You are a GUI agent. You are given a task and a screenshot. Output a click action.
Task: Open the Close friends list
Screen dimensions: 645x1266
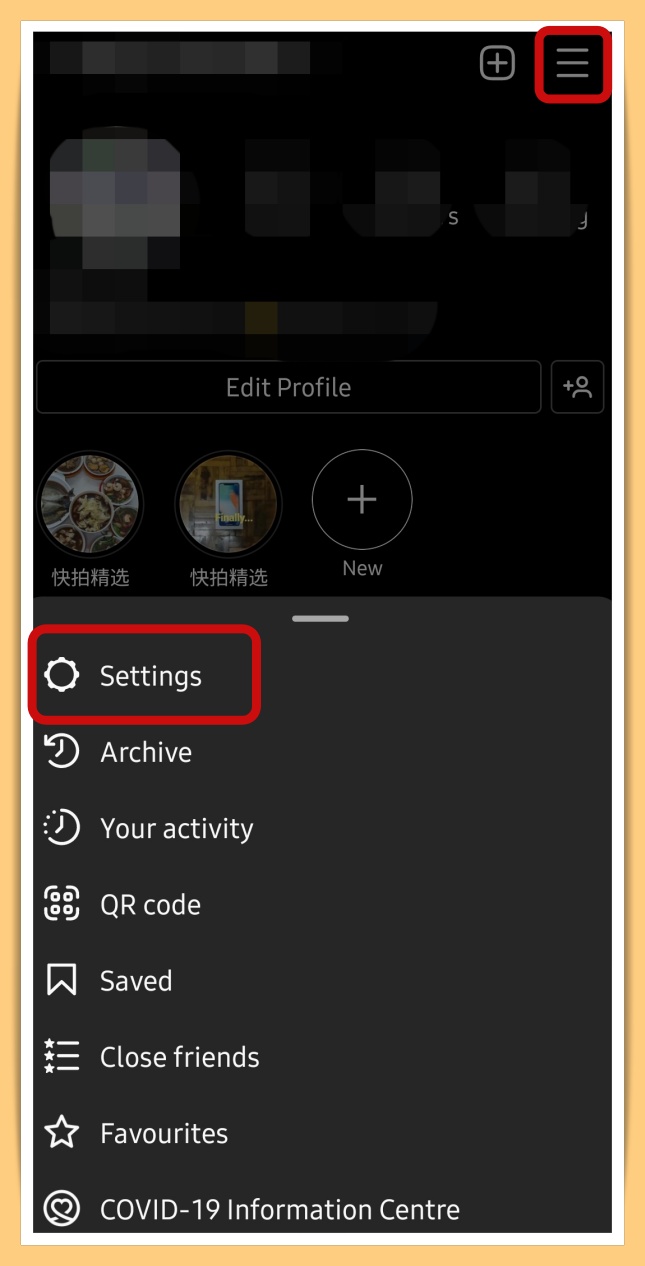pos(179,1057)
